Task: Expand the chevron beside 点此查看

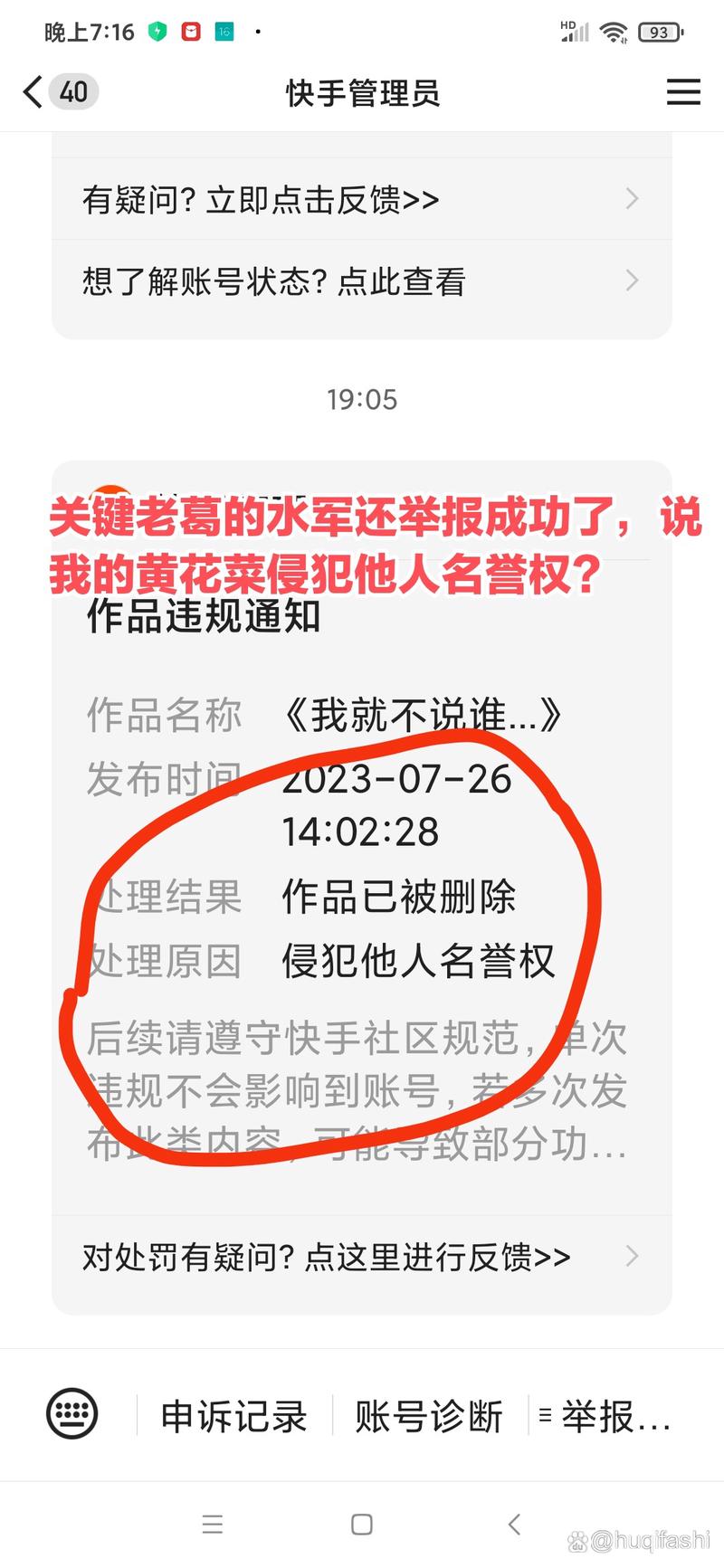Action: pos(632,281)
